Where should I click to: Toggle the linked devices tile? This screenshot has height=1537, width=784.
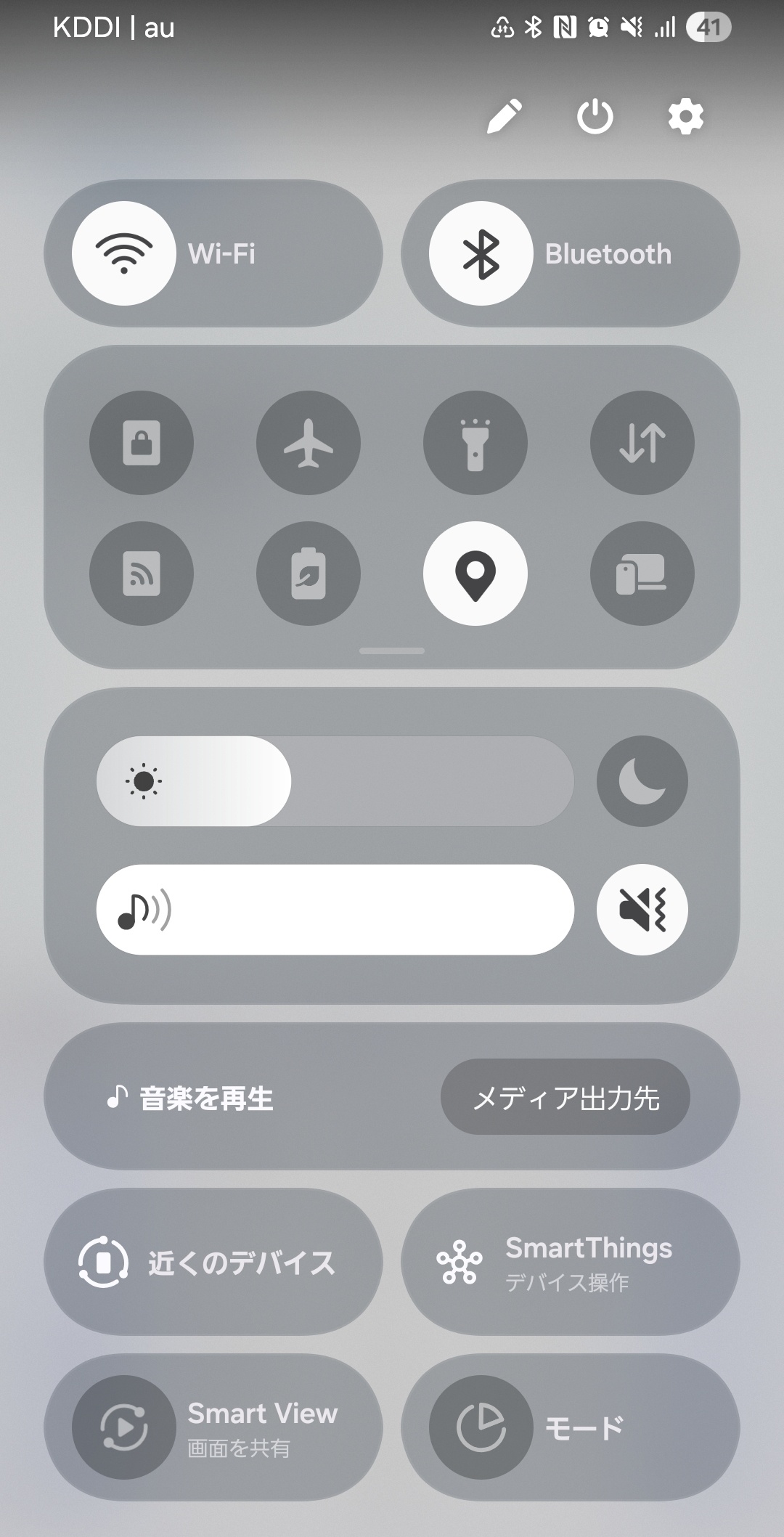[x=642, y=574]
